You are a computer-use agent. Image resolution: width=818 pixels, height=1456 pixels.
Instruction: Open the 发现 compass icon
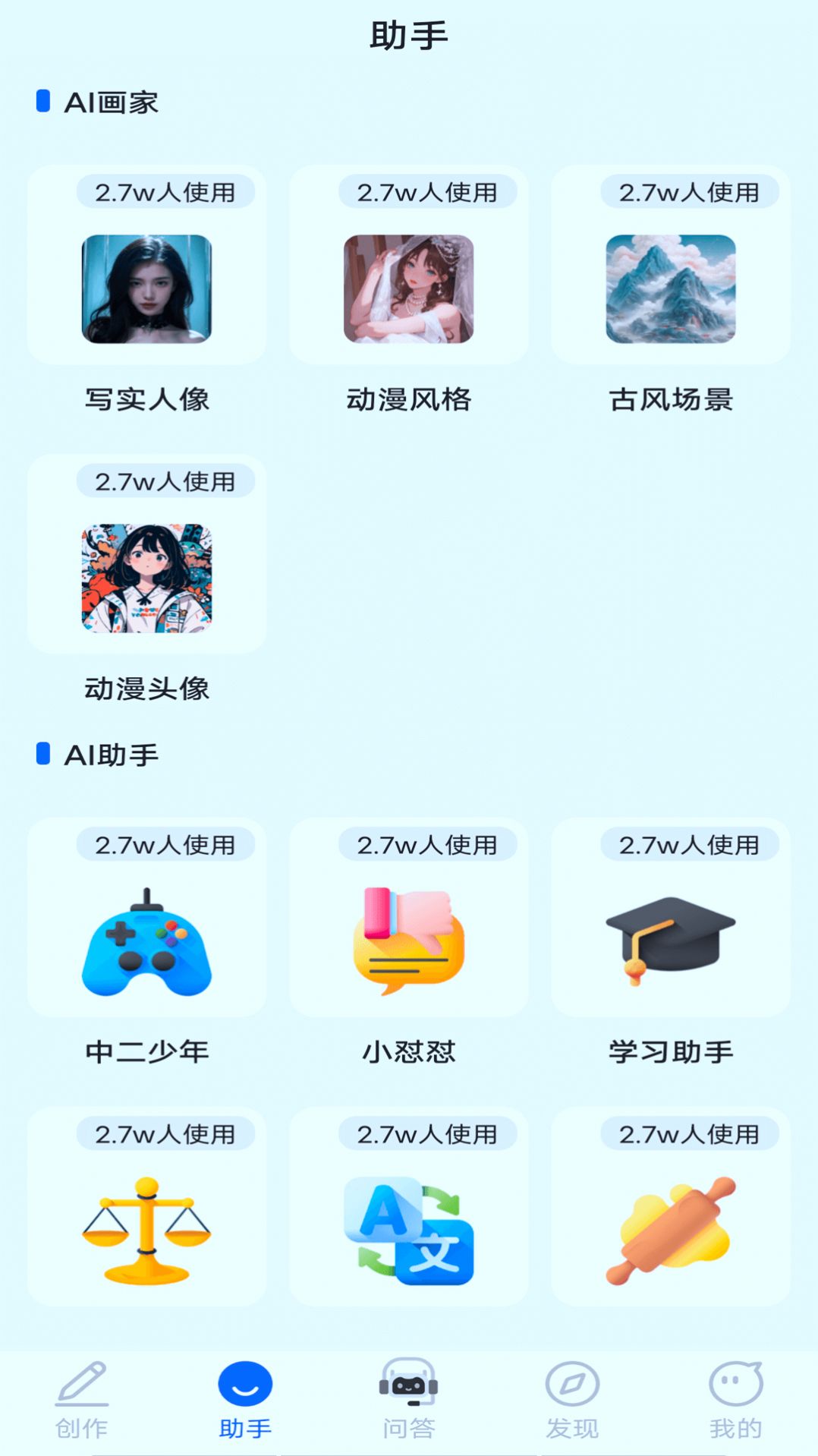click(x=573, y=1395)
